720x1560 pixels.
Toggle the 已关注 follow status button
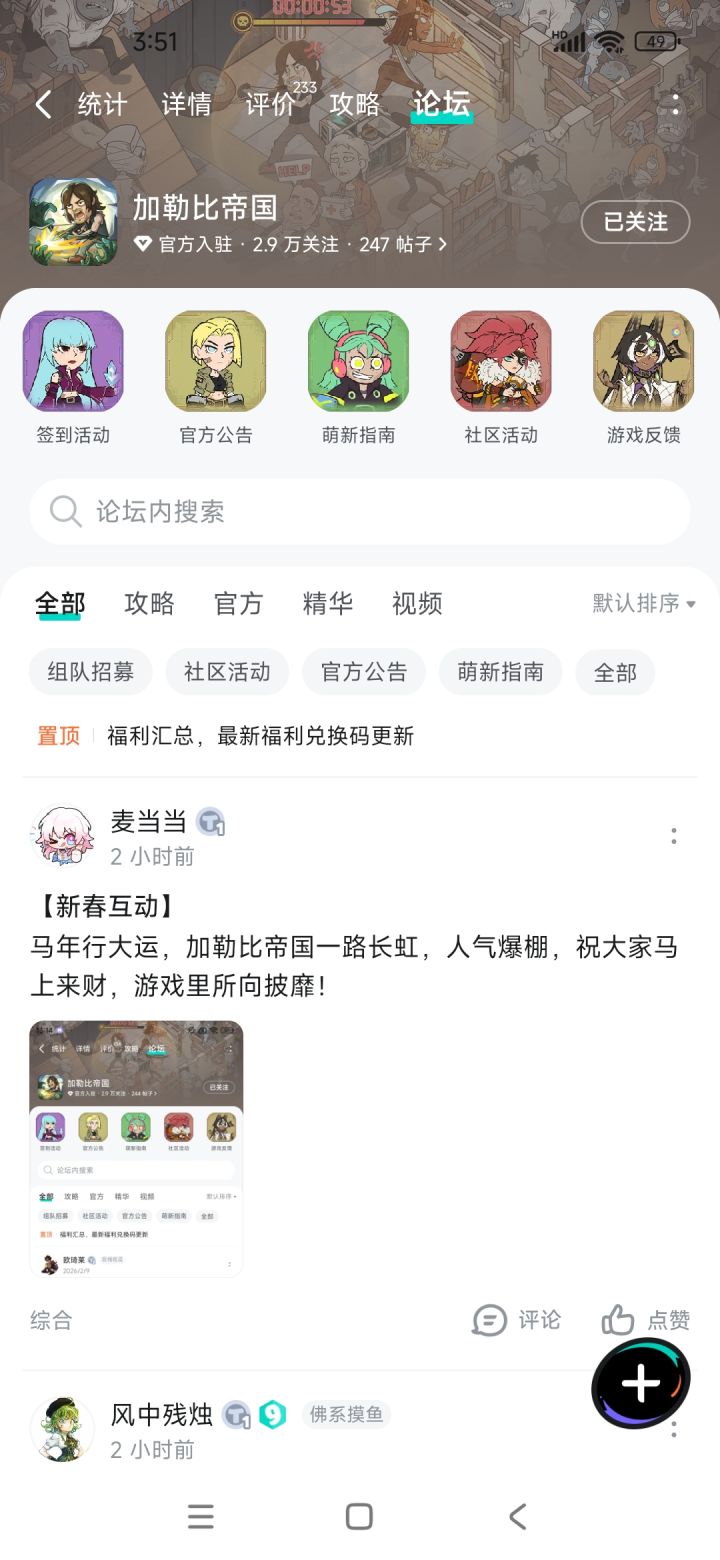[x=635, y=222]
